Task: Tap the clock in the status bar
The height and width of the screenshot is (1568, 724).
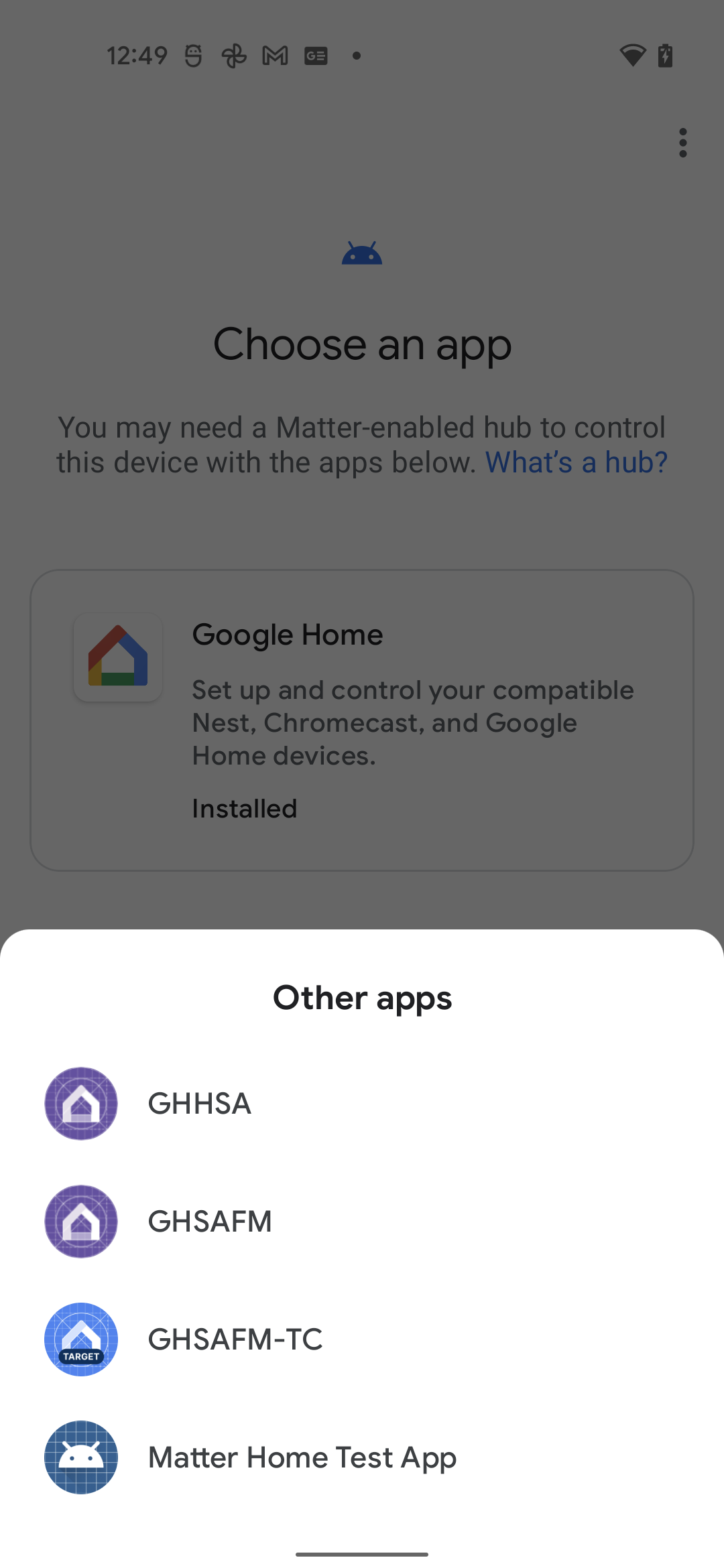Action: pos(137,55)
